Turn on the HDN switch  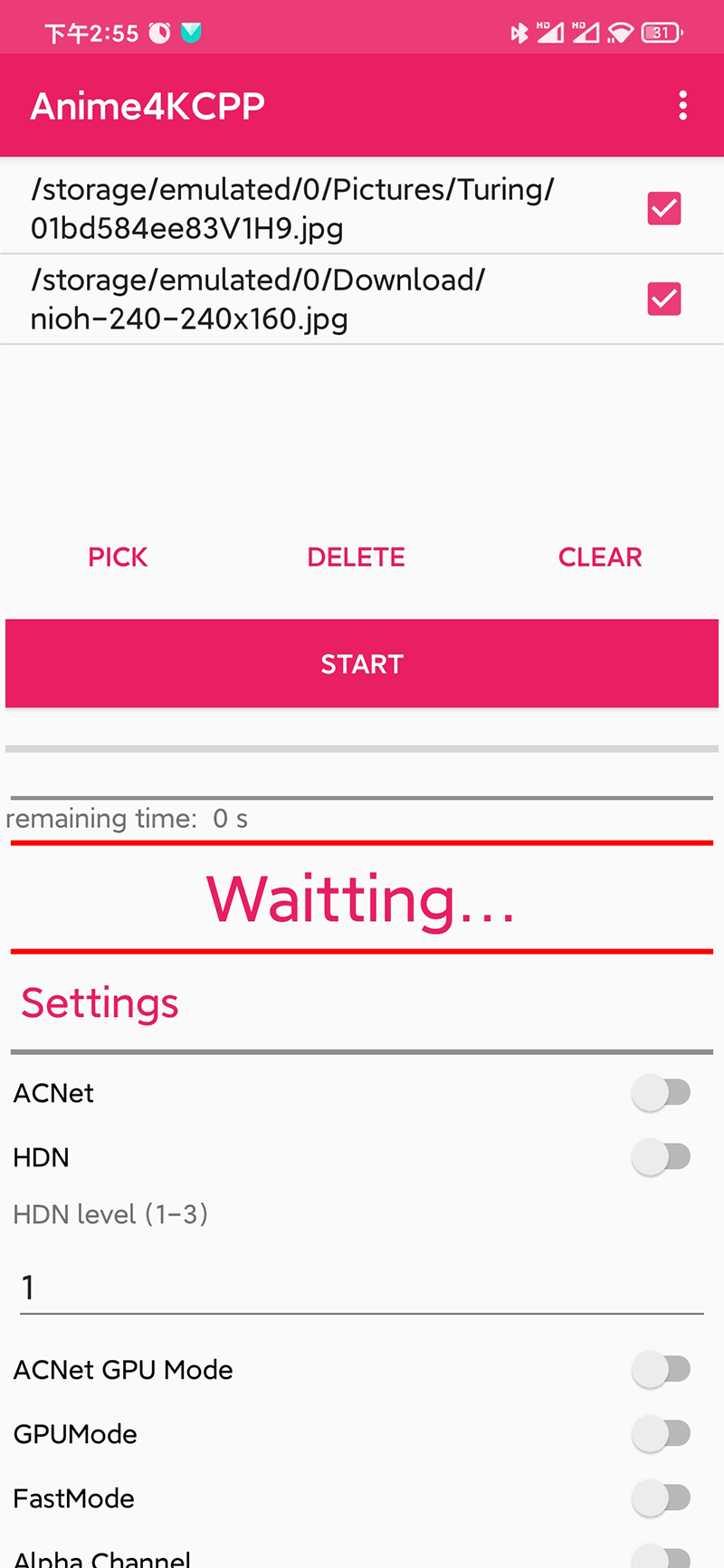click(662, 1156)
